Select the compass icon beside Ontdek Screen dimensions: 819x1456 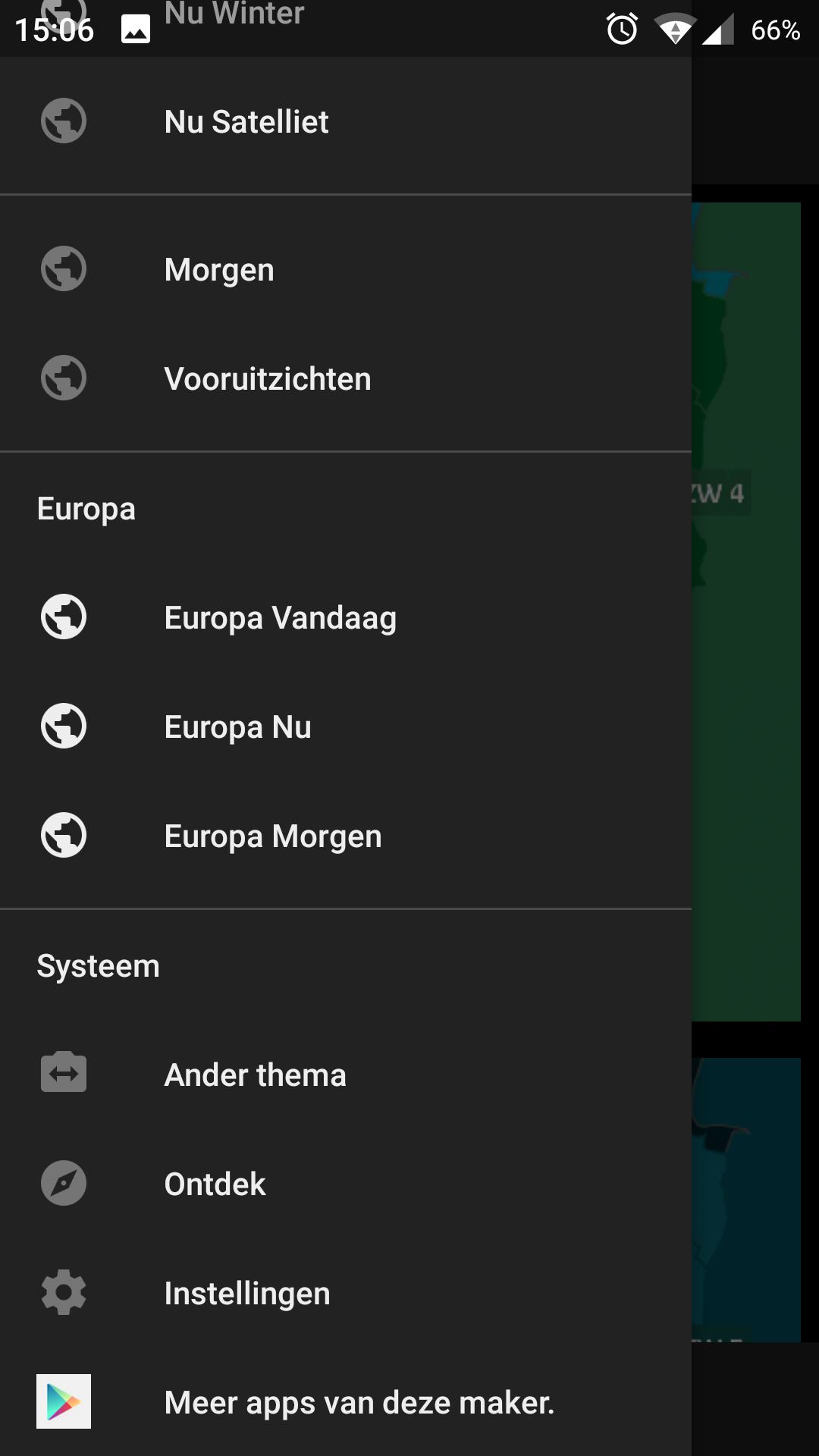point(63,1183)
